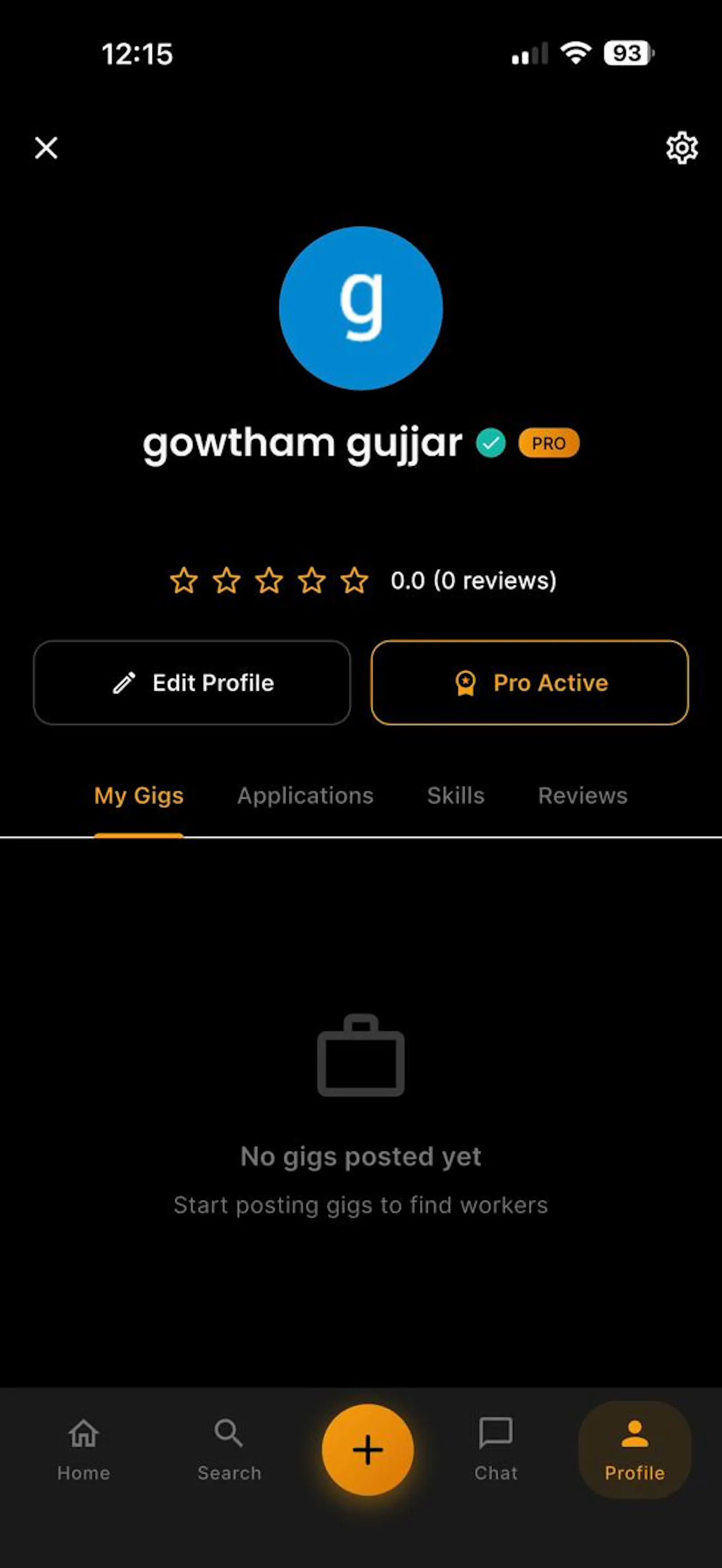Screen dimensions: 722x1568
Task: Switch to the Applications tab
Action: [x=305, y=795]
